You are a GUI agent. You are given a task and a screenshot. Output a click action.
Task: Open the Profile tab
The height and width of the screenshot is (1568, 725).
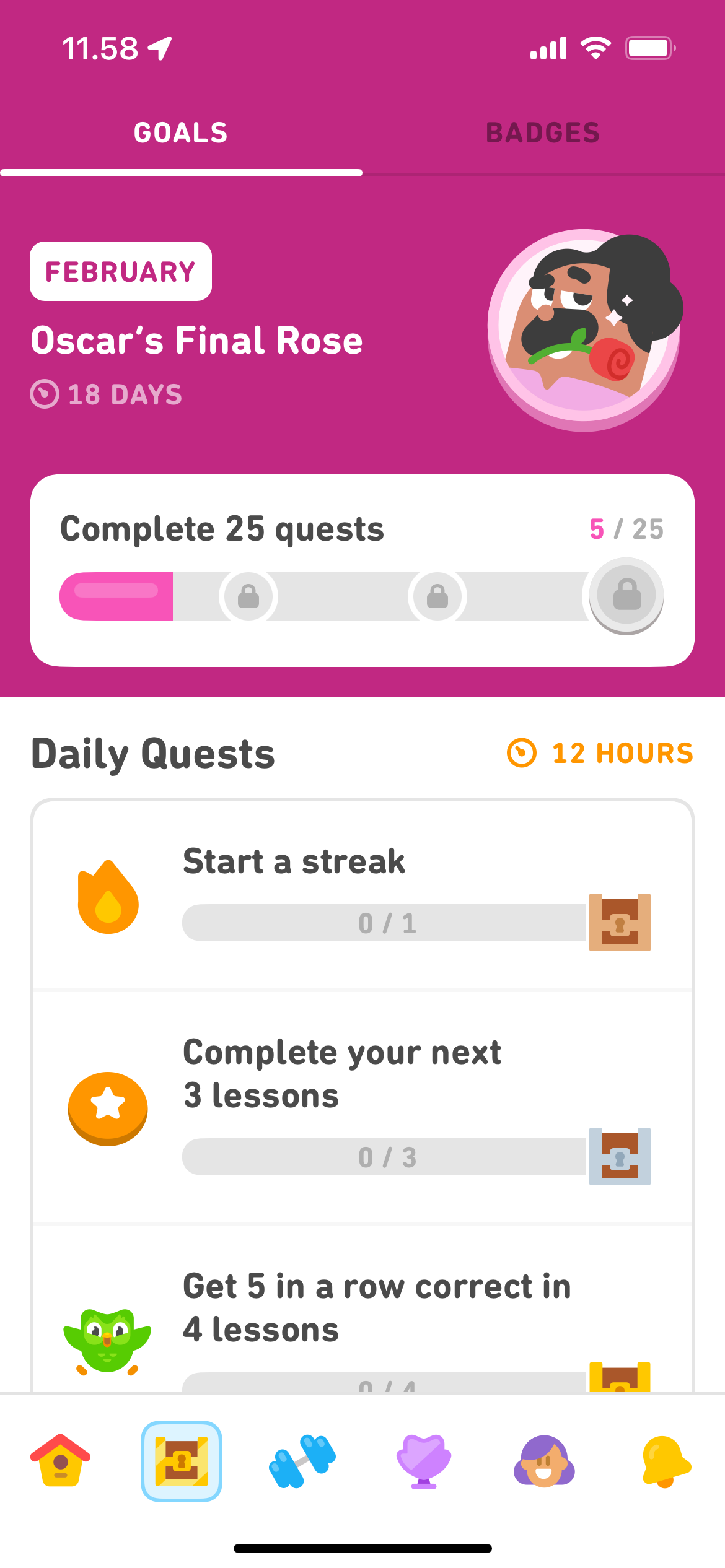click(x=544, y=1461)
